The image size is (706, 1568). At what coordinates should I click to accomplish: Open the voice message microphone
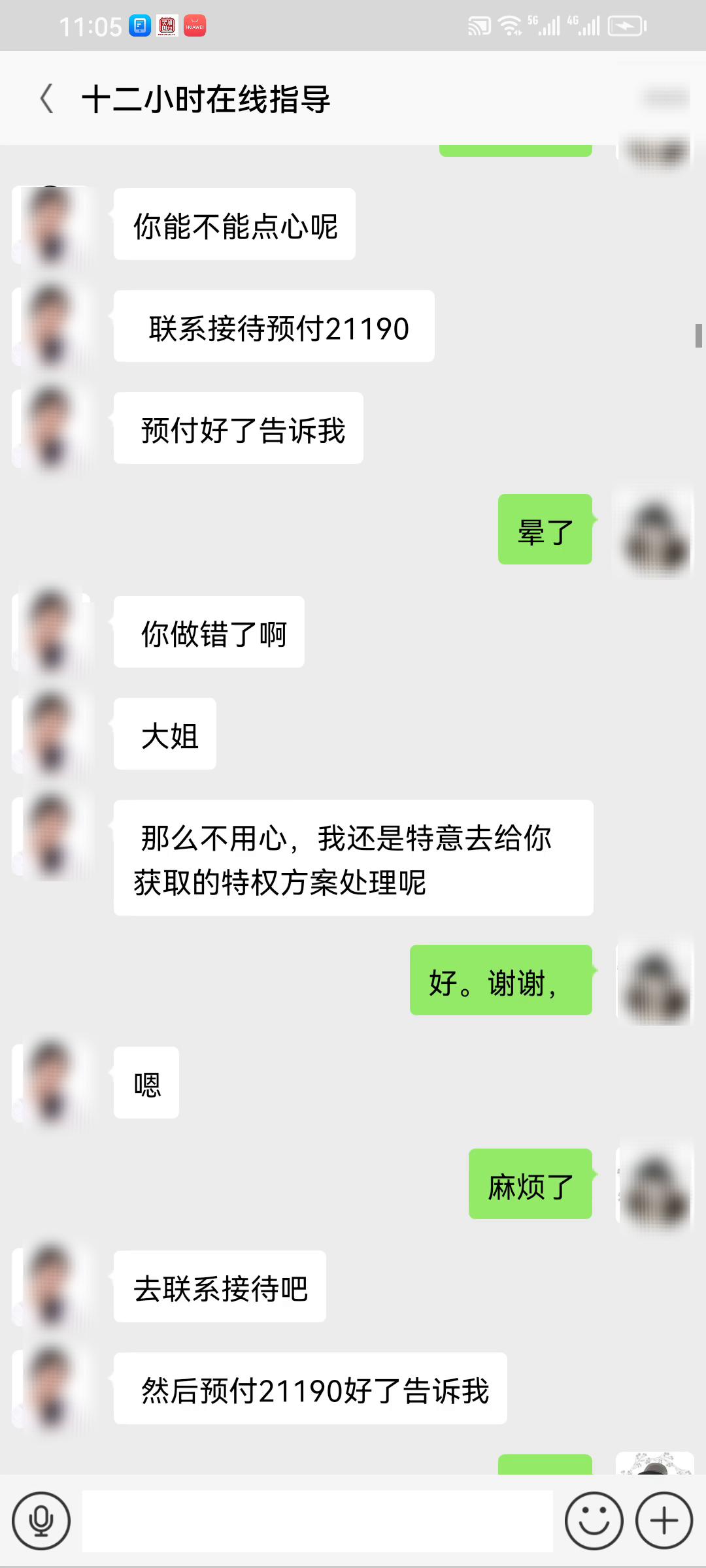pyautogui.click(x=41, y=1521)
